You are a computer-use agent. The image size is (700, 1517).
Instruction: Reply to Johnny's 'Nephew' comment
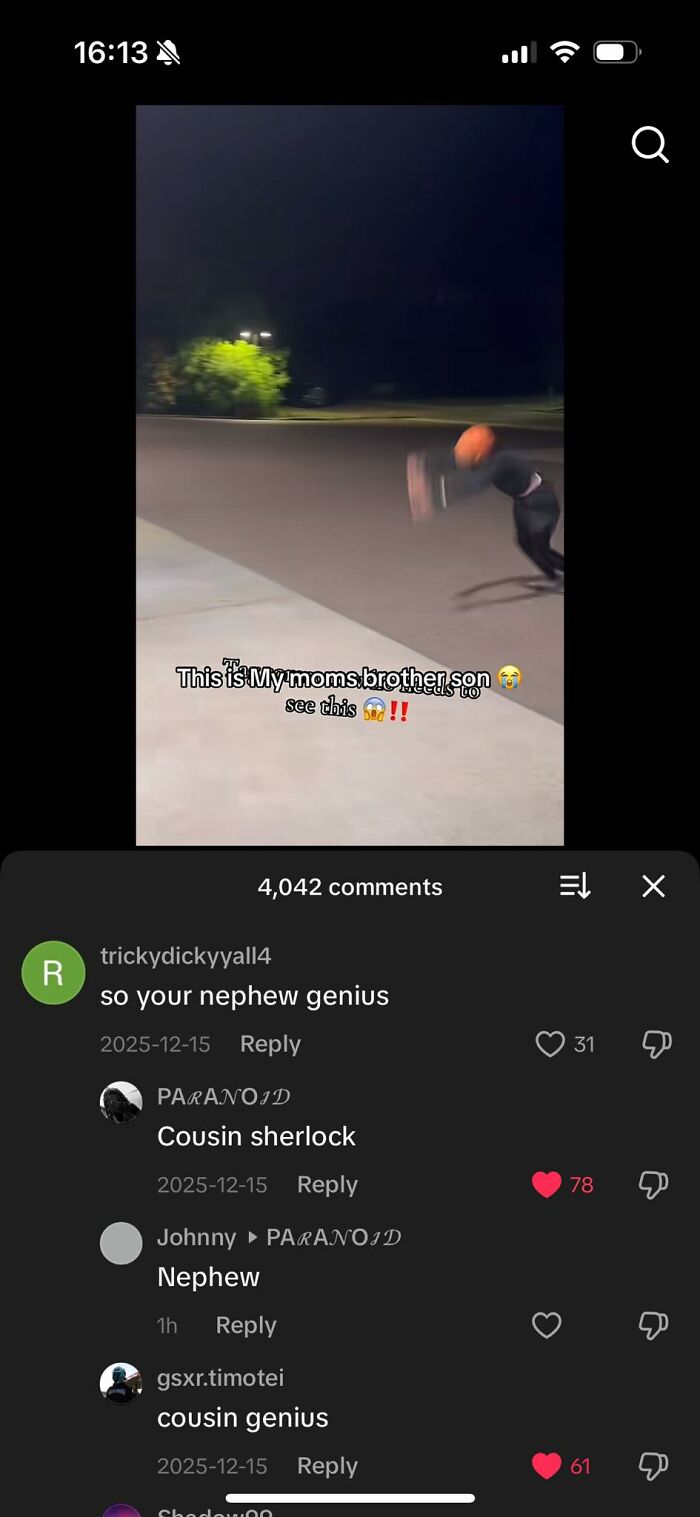click(246, 1326)
